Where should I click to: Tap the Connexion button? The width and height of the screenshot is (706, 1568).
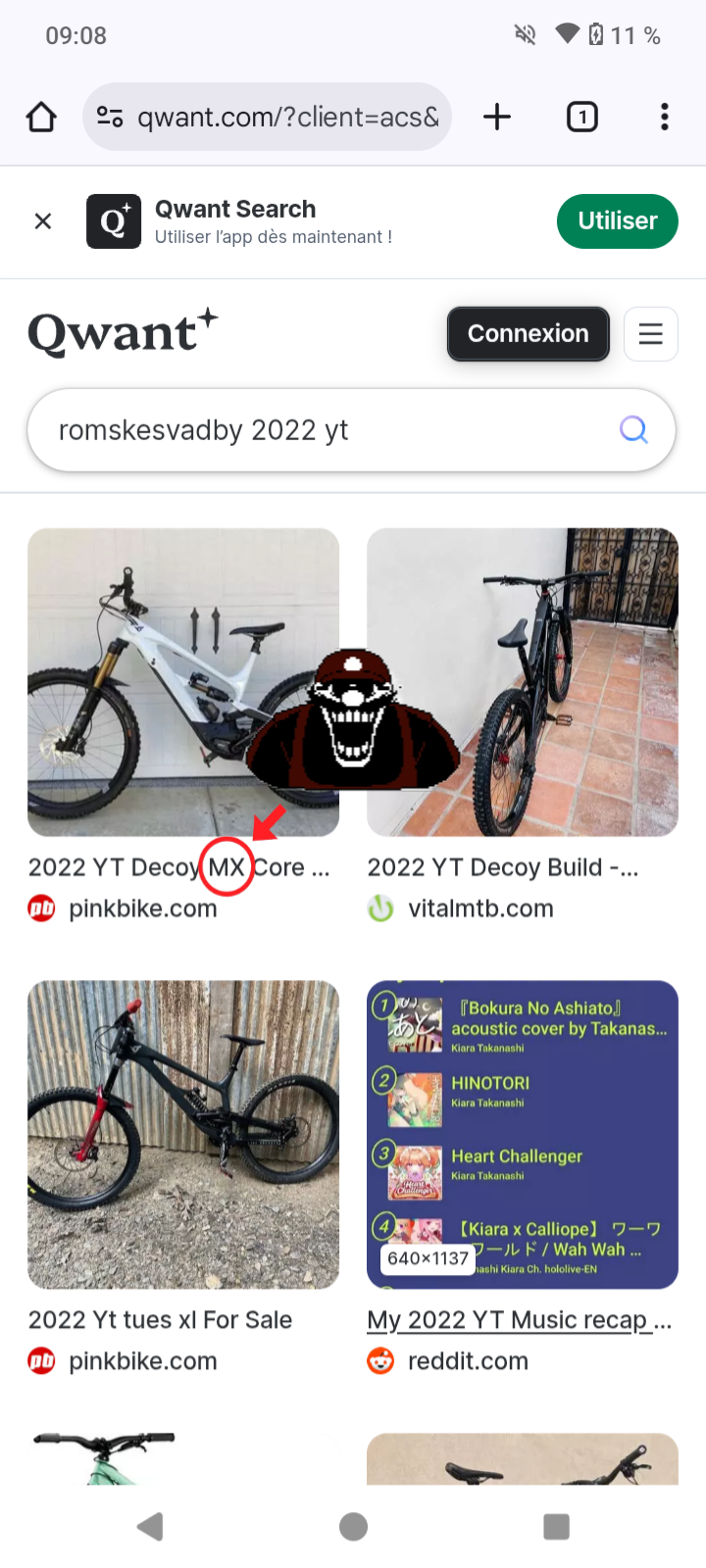[528, 334]
